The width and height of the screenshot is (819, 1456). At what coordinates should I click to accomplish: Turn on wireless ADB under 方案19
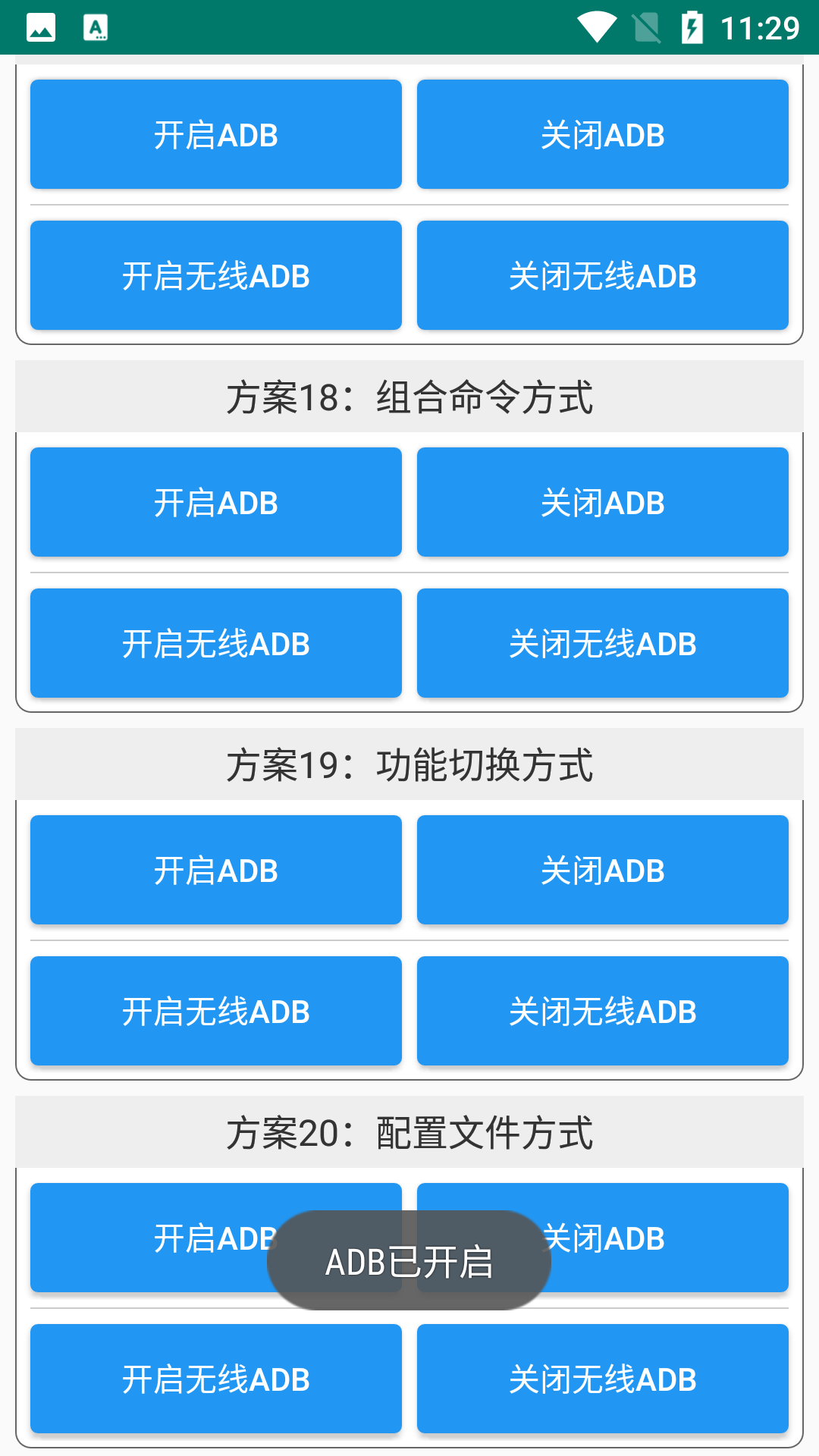(215, 1010)
